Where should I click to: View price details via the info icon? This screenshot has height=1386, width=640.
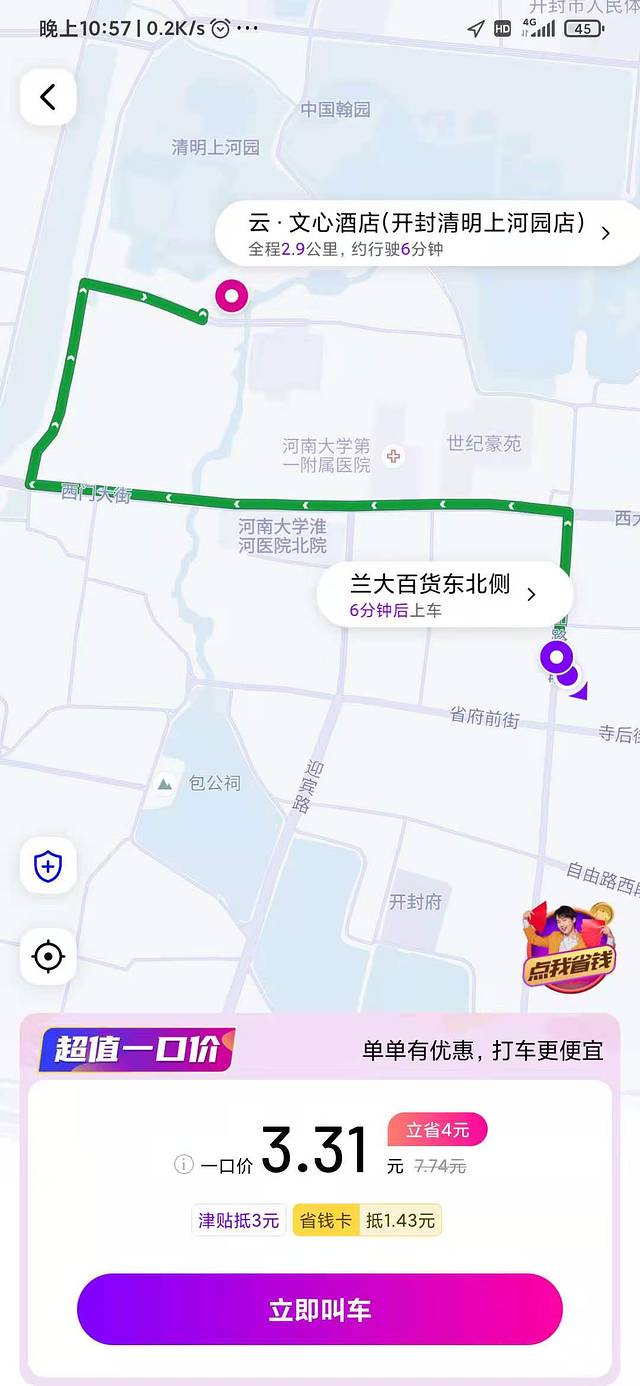184,1164
